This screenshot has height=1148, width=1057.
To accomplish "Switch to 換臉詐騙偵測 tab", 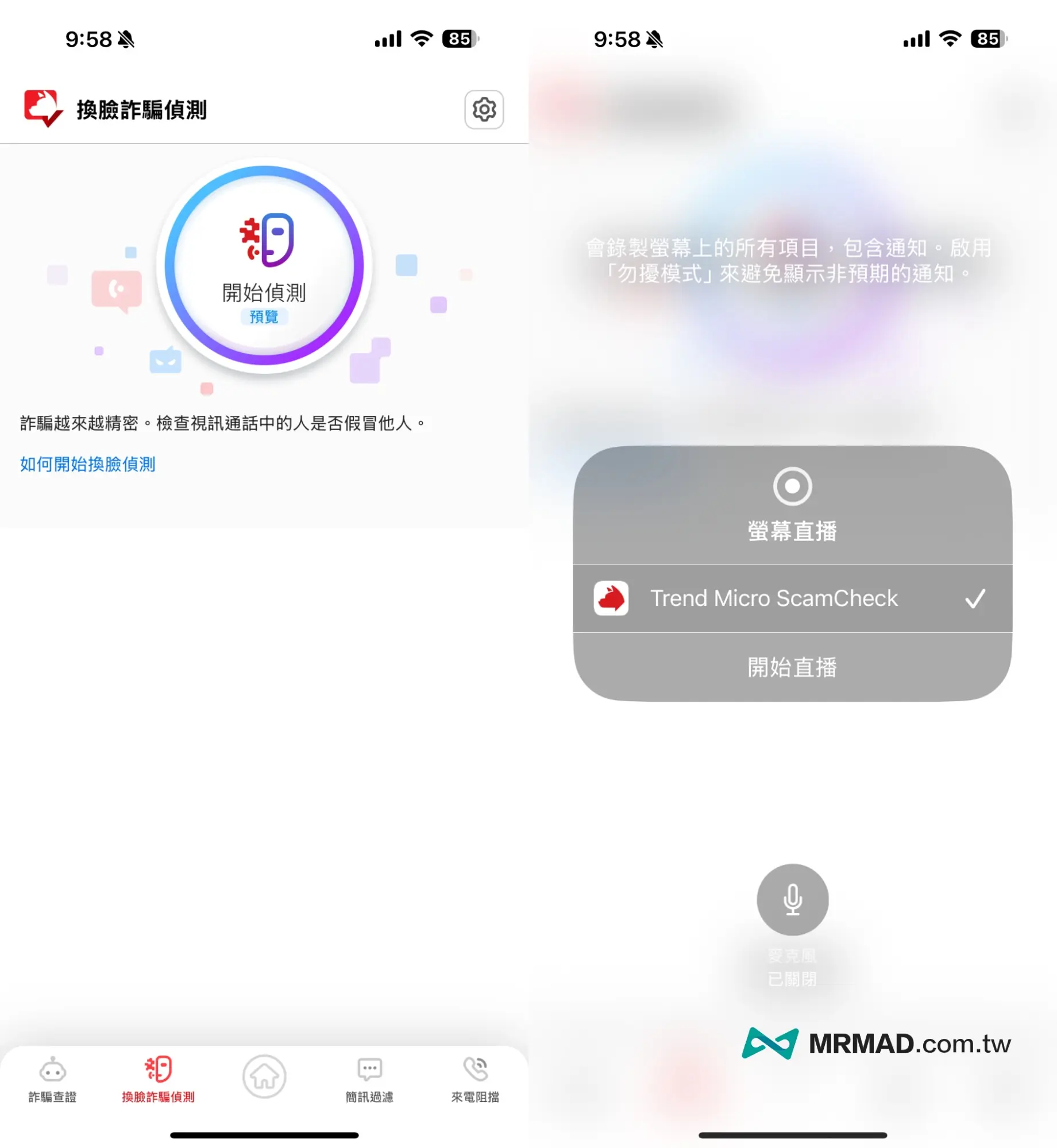I will 158,1079.
